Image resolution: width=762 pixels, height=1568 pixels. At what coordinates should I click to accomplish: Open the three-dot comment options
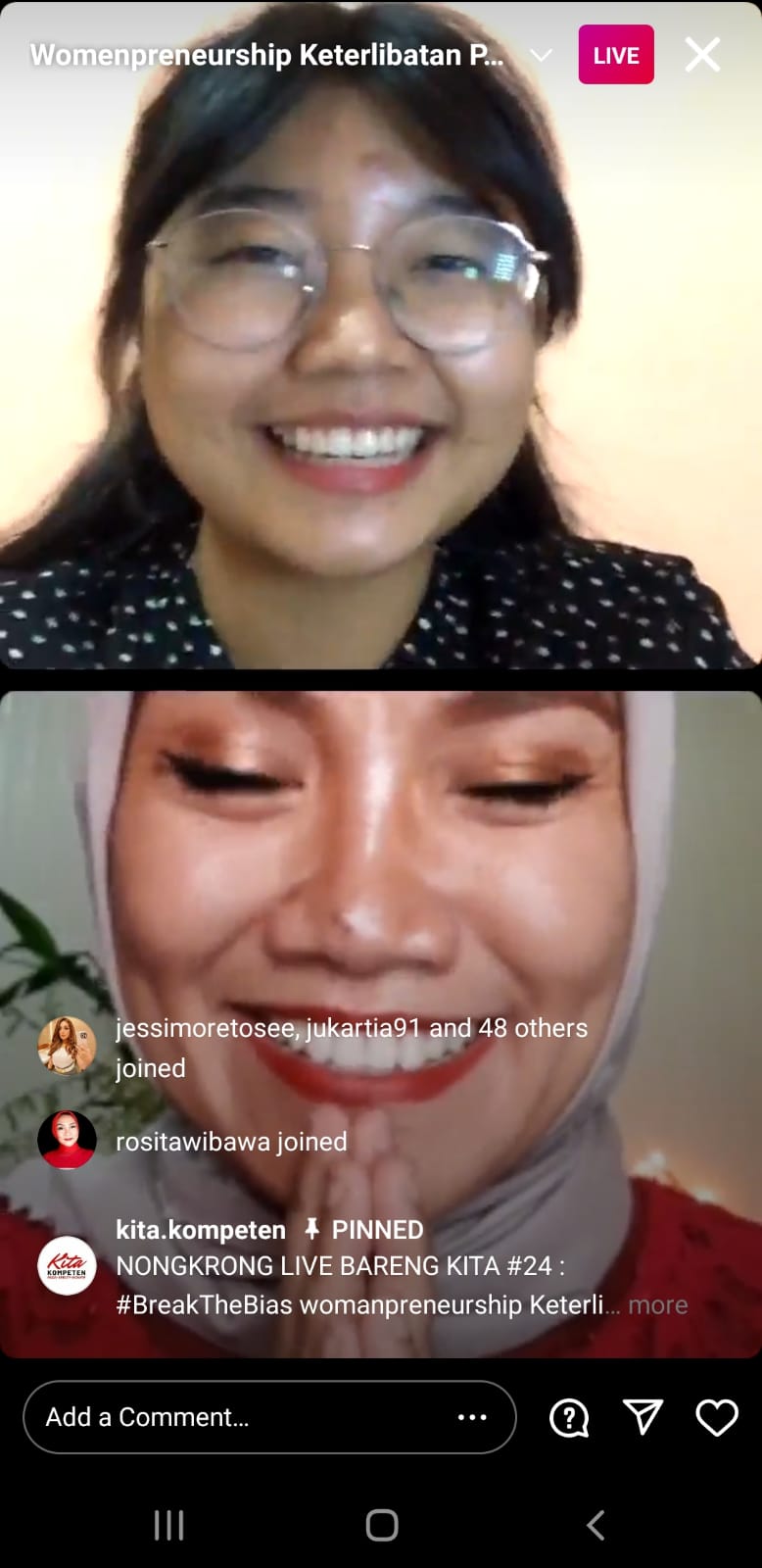click(472, 1417)
